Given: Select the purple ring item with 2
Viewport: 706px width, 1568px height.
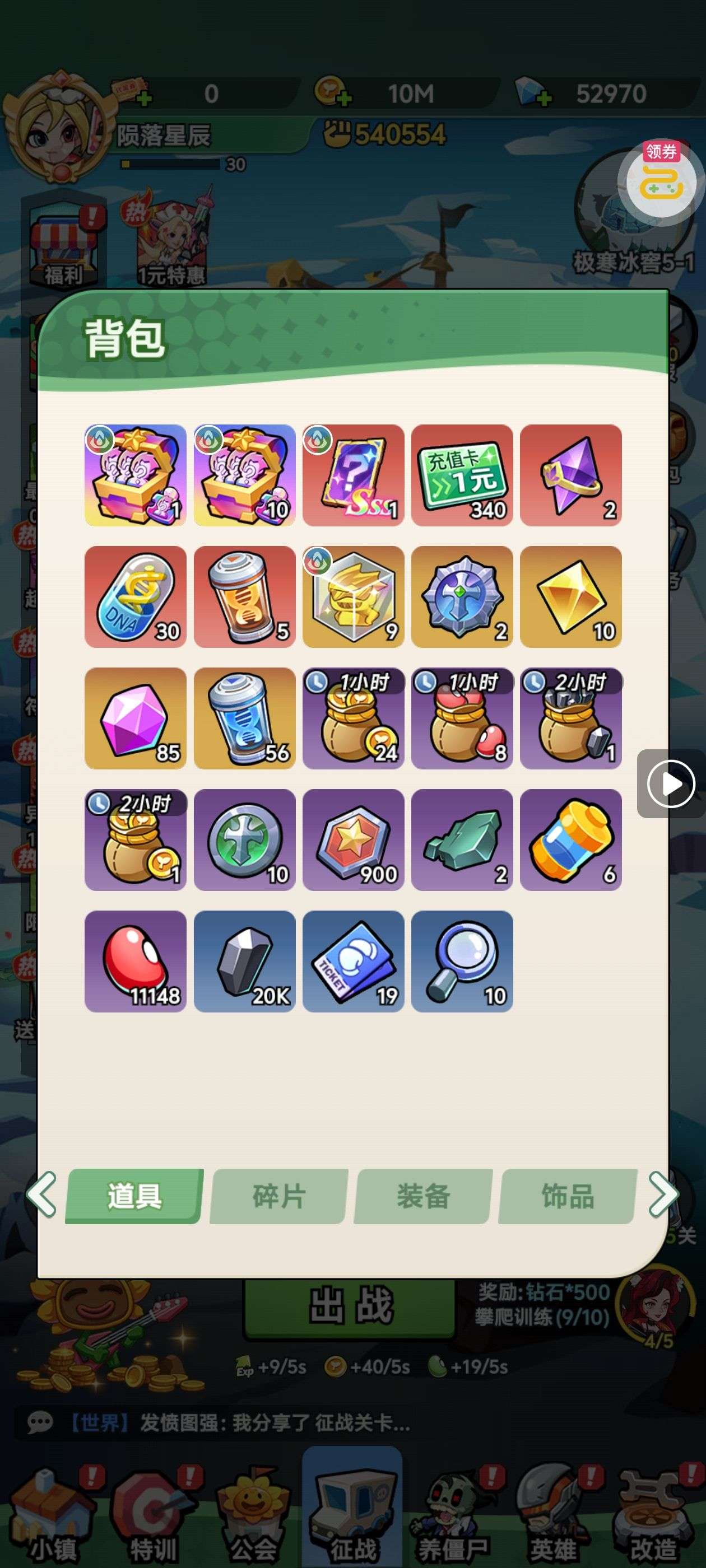Looking at the screenshot, I should (x=571, y=475).
